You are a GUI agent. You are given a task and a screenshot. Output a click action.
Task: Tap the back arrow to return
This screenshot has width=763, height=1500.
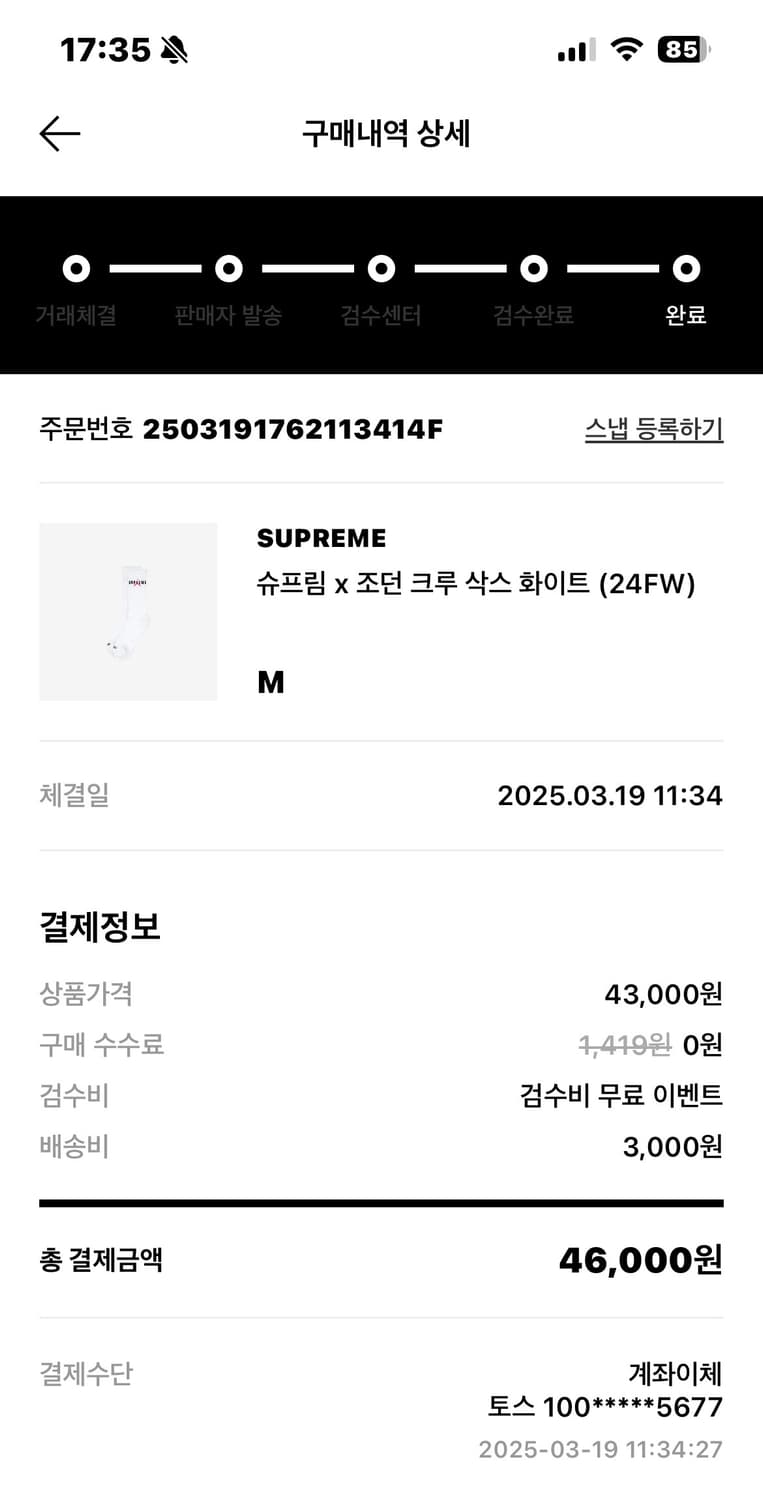point(59,132)
